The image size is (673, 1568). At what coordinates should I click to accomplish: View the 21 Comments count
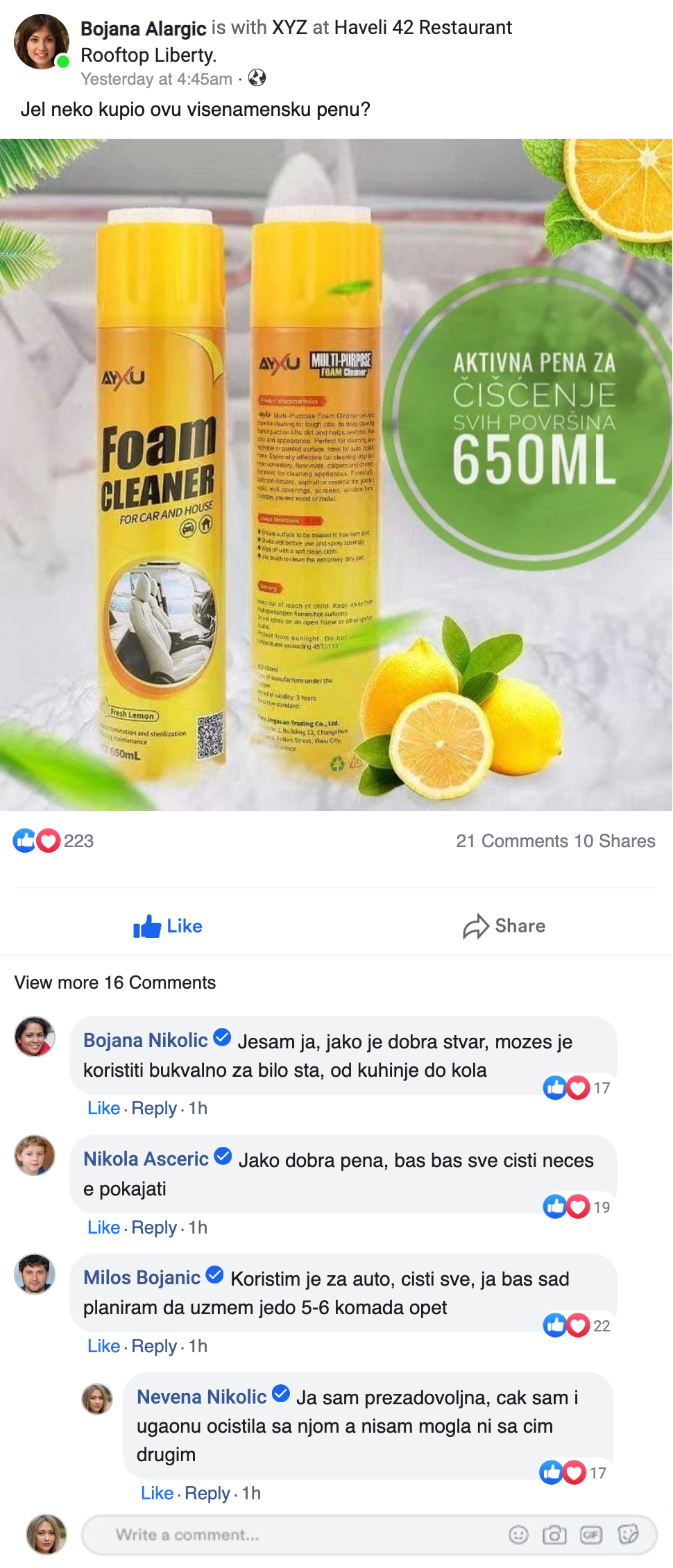(x=512, y=841)
